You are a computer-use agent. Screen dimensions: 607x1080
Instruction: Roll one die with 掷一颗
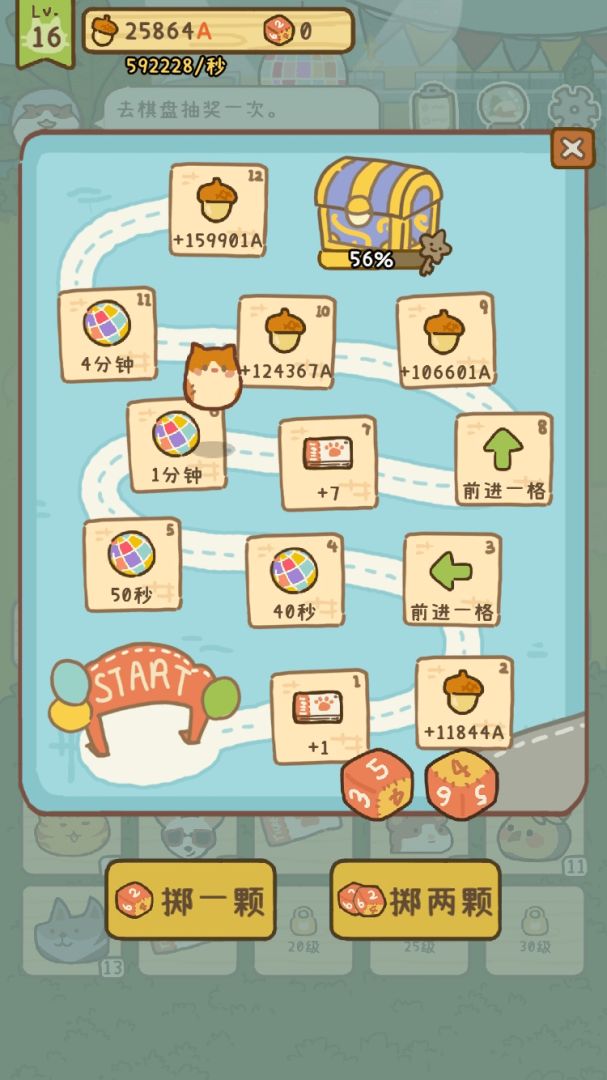tap(191, 900)
